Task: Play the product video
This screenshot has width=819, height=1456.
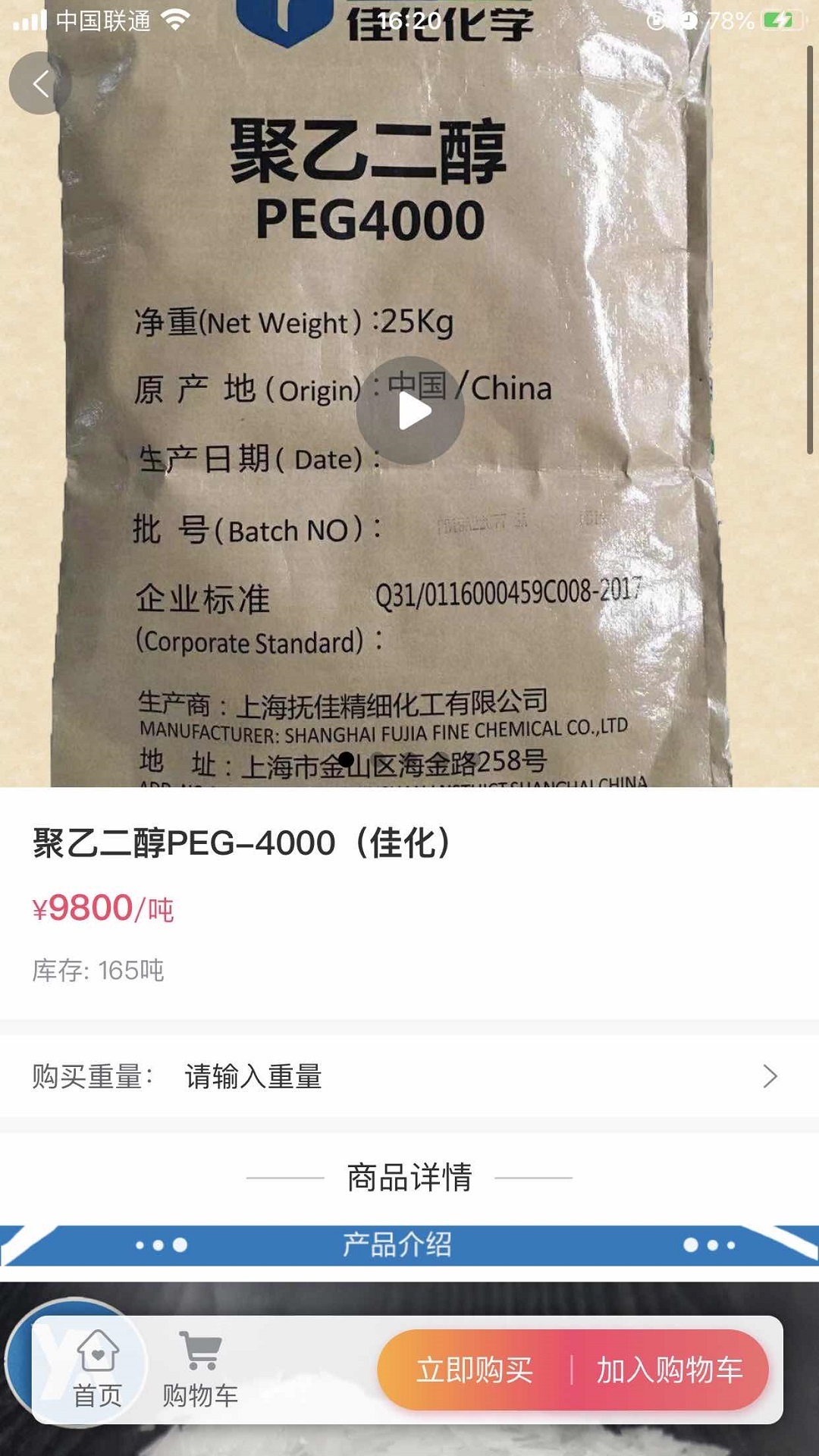Action: pos(410,410)
